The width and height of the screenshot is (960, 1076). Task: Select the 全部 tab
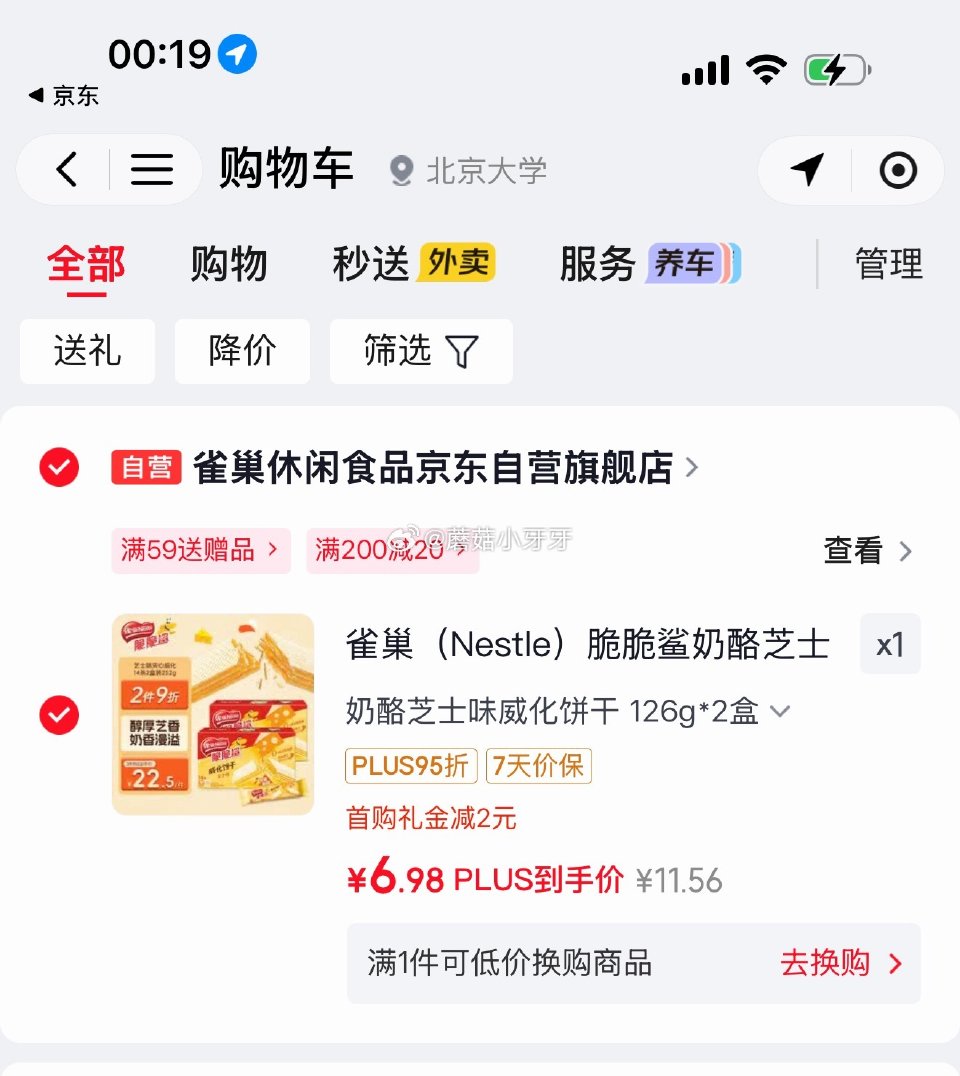tap(85, 263)
